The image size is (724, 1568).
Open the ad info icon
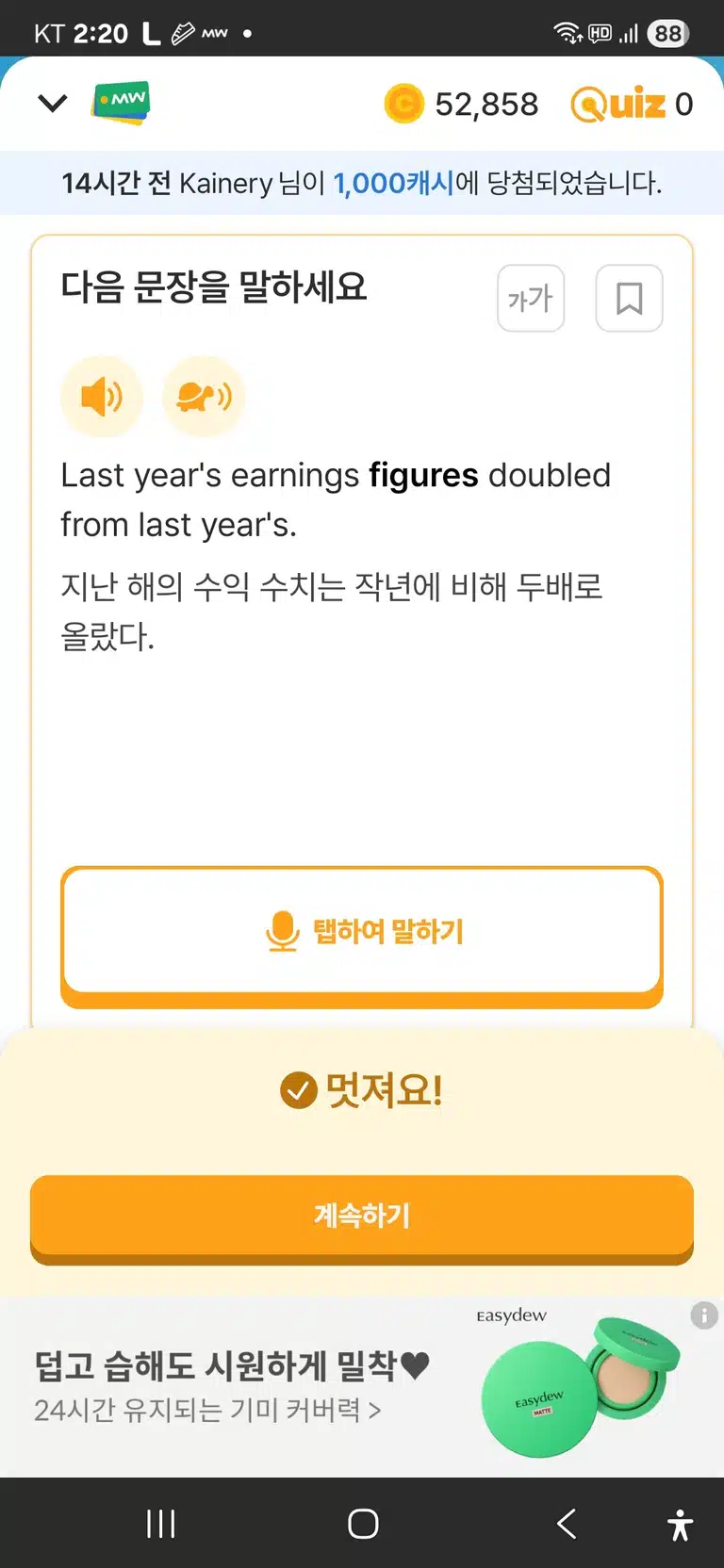pos(704,1315)
